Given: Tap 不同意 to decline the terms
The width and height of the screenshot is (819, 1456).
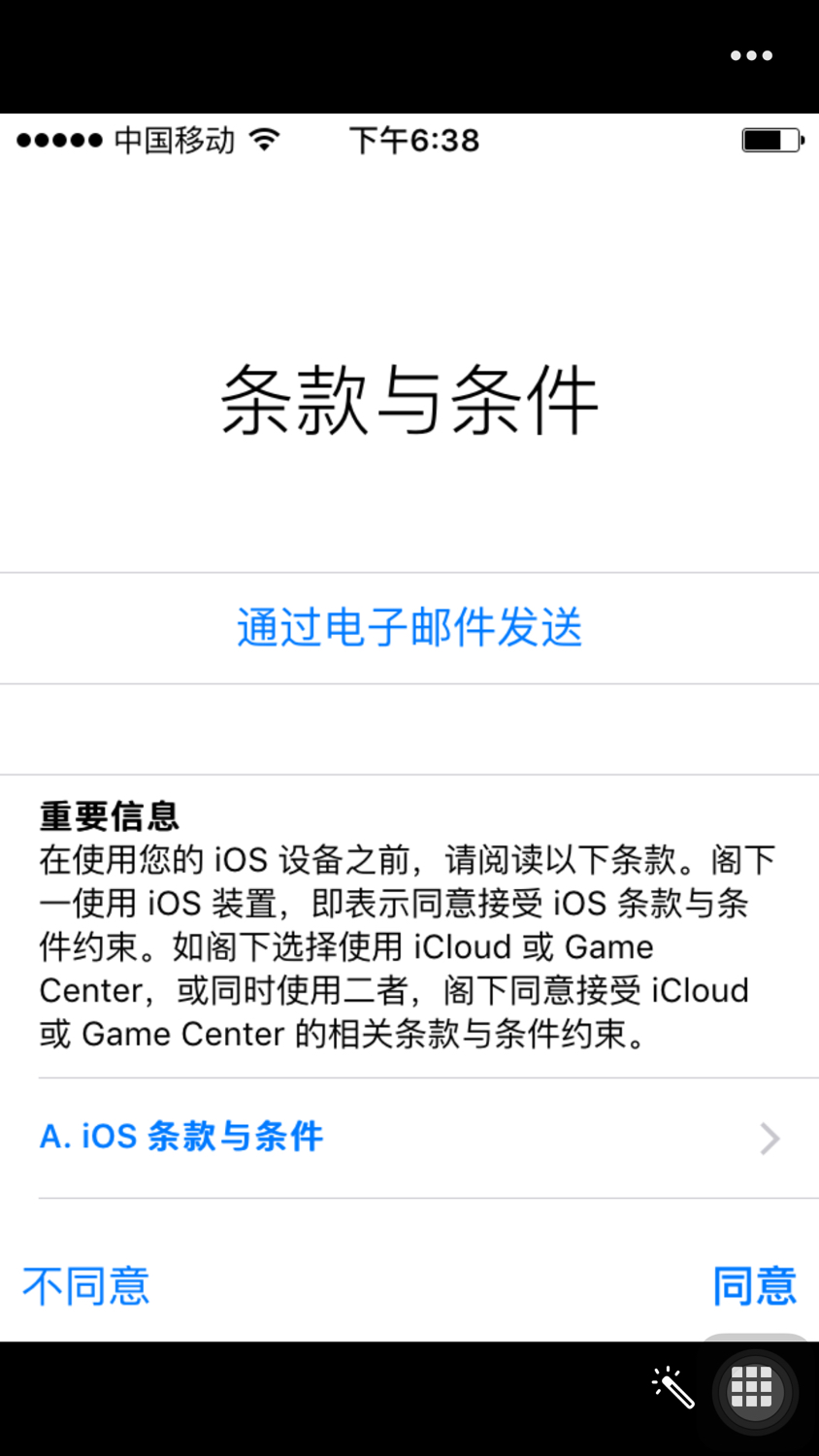Looking at the screenshot, I should click(85, 1284).
